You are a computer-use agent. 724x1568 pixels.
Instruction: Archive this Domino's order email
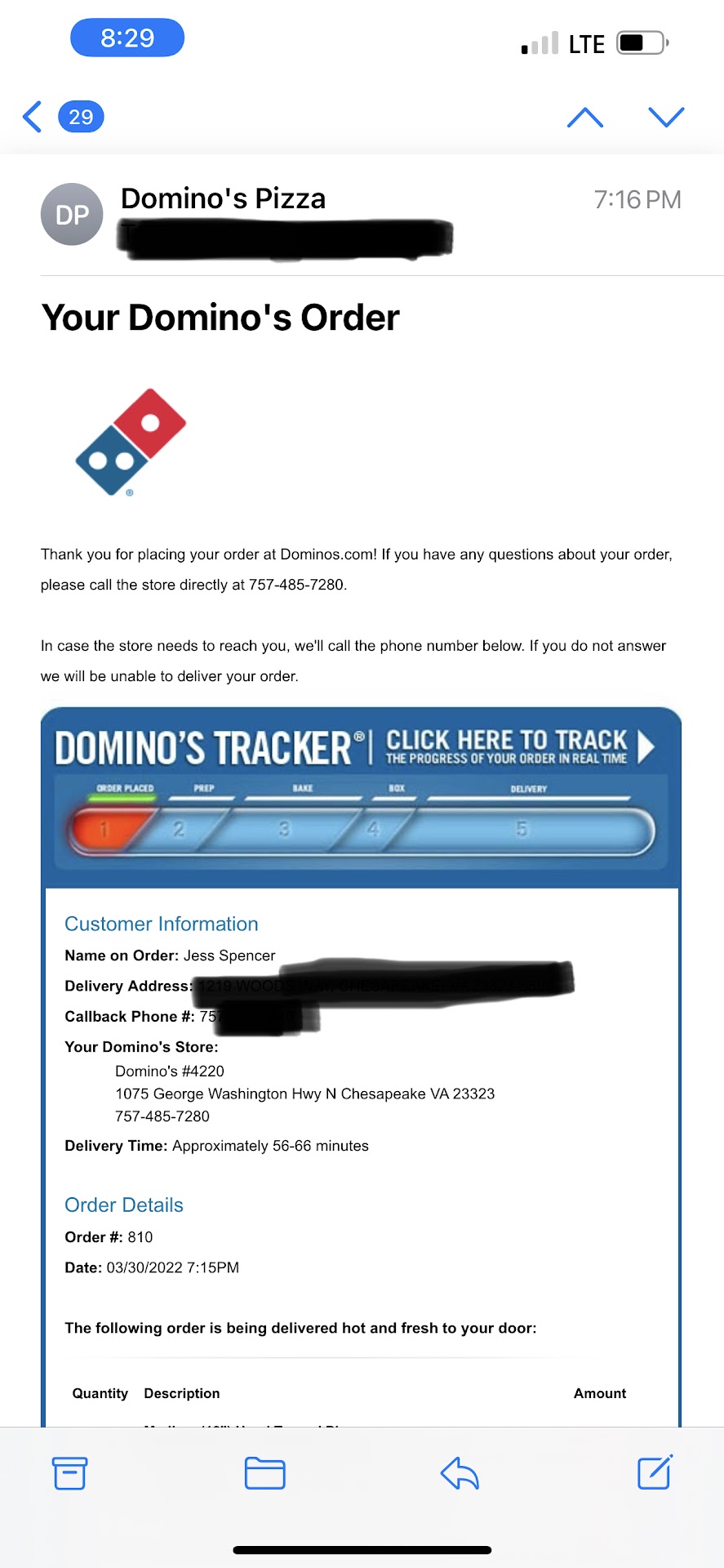pyautogui.click(x=69, y=1472)
